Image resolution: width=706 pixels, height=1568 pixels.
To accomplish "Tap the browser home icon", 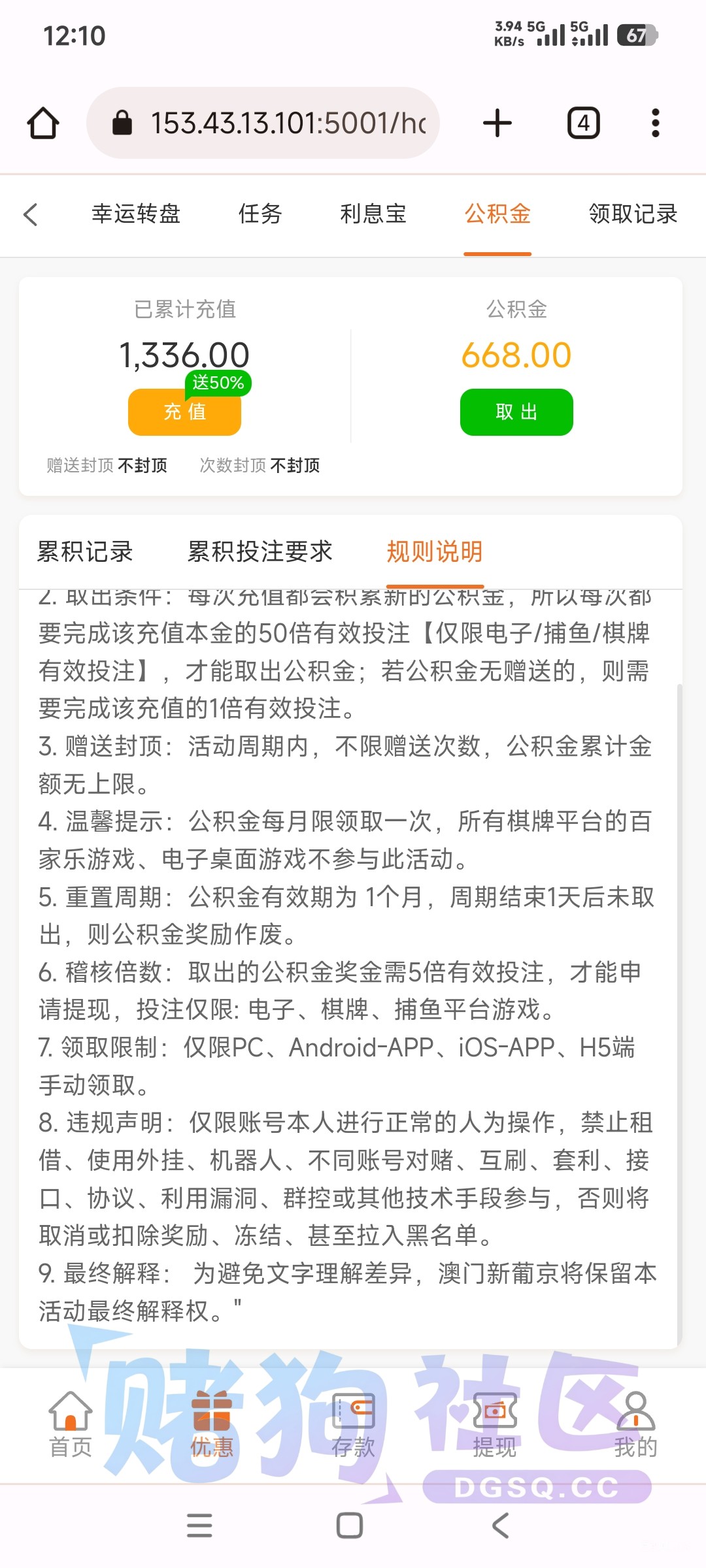I will [x=43, y=123].
